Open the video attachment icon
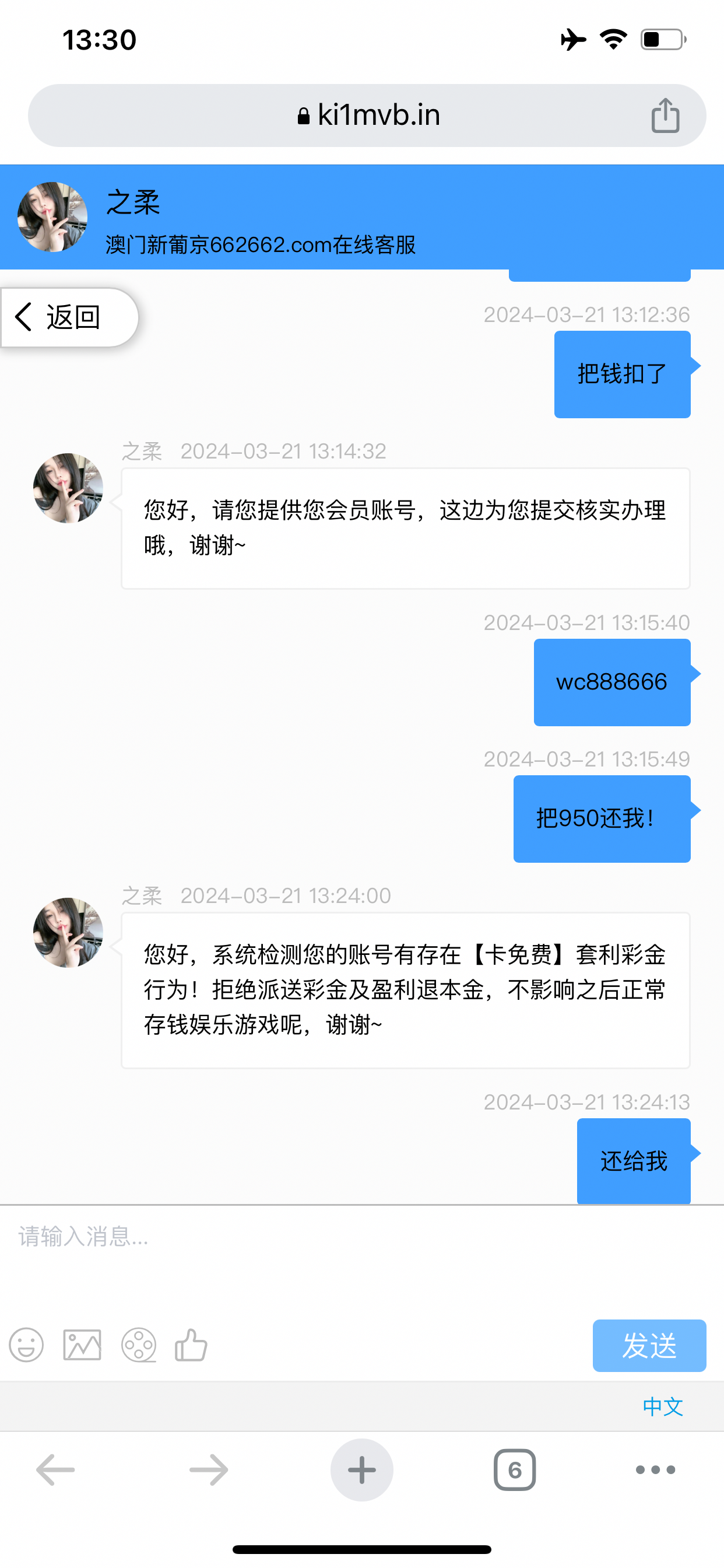The image size is (724, 1568). (x=138, y=1345)
